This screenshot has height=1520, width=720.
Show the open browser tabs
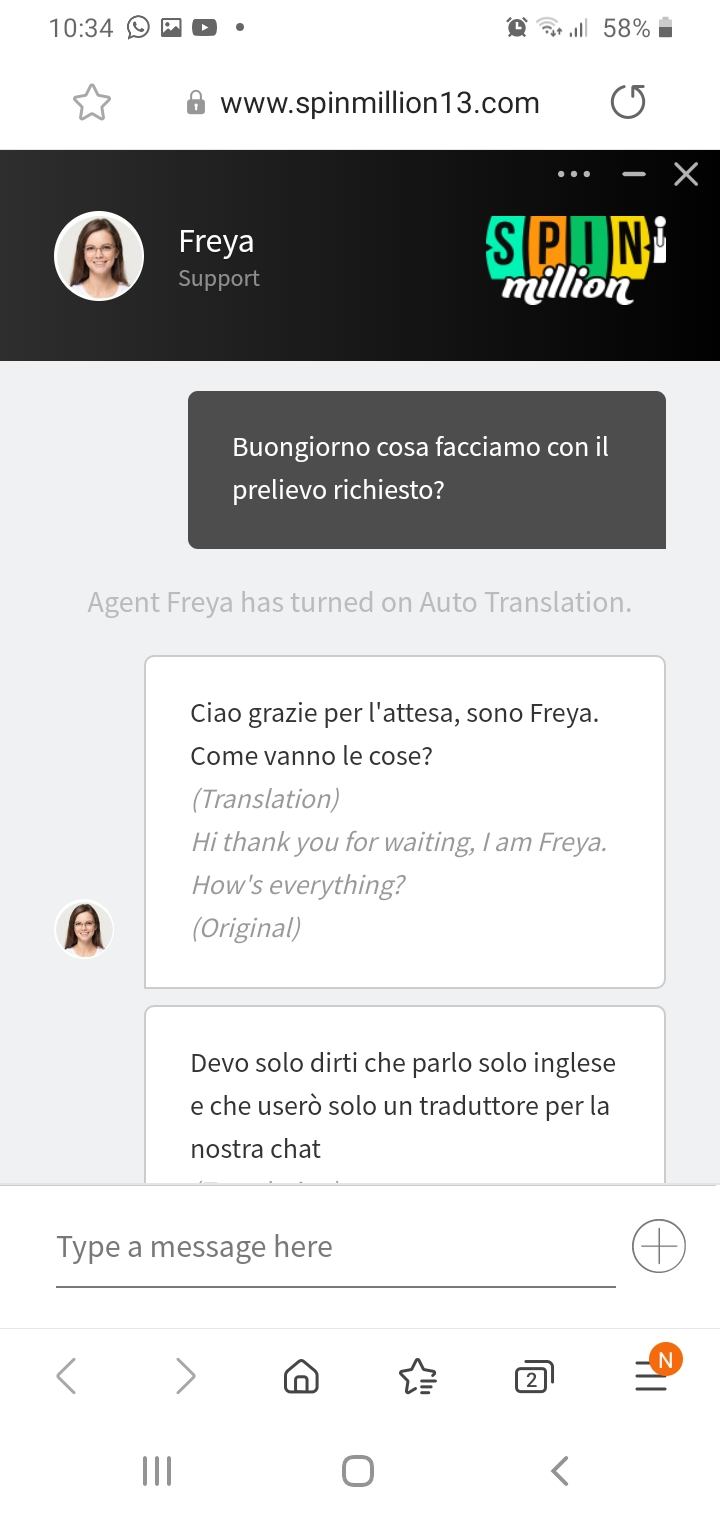click(533, 1378)
